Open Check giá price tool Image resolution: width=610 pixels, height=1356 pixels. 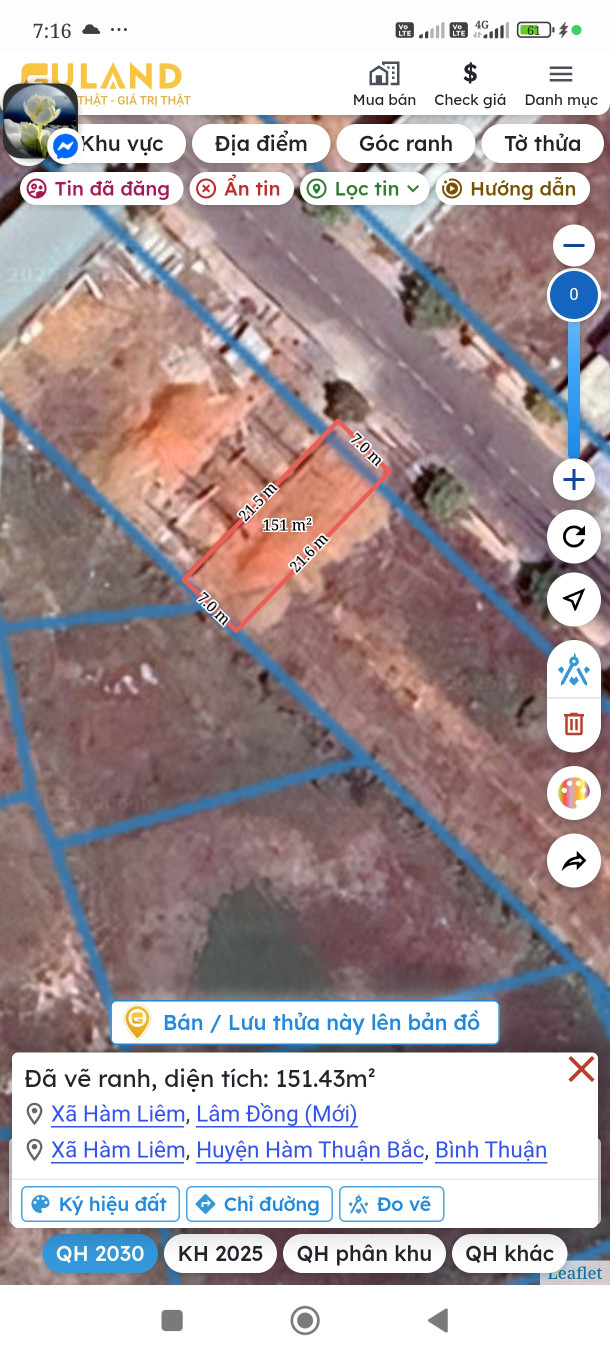point(470,84)
